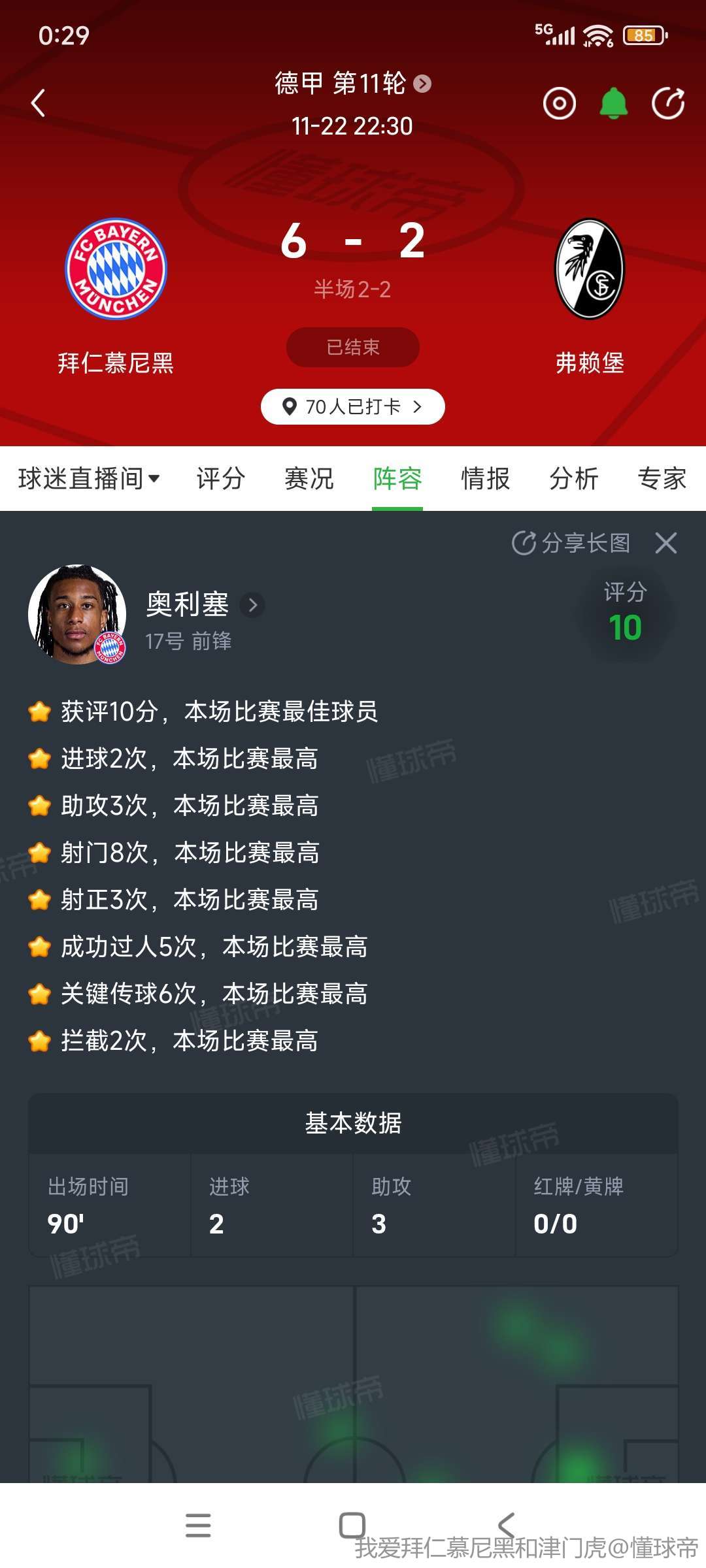Open 德甲 第11轮 league round link
This screenshot has width=706, height=1568.
click(x=352, y=84)
